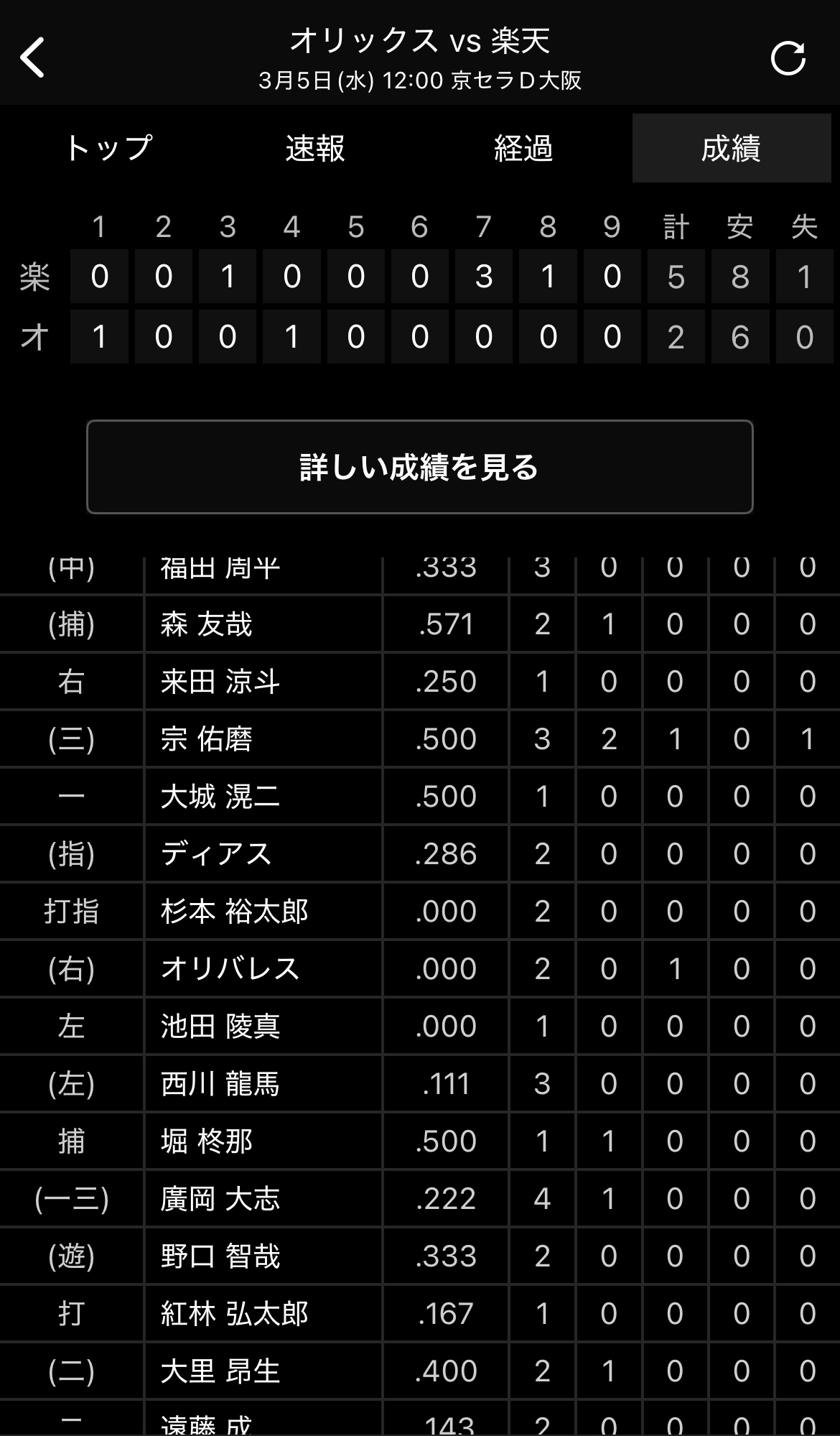The height and width of the screenshot is (1436, 840).
Task: Select the 成績 tab
Action: tap(732, 148)
